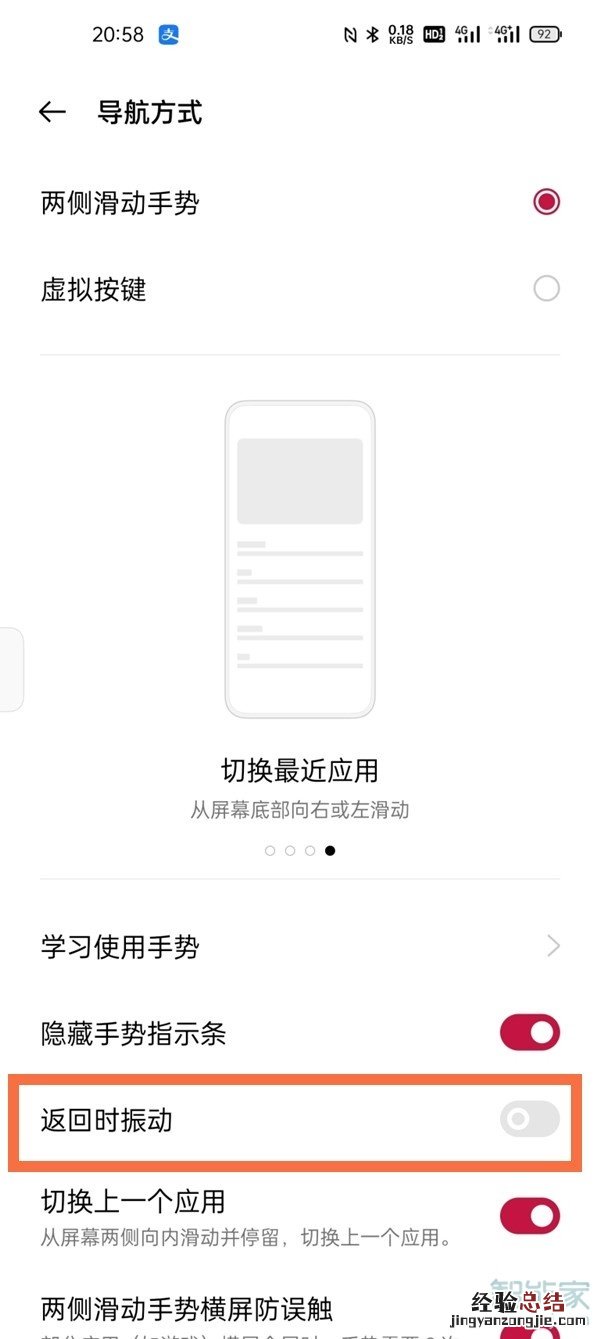Image resolution: width=600 pixels, height=1339 pixels.
Task: Go back from 导航方式 page
Action: coord(52,113)
